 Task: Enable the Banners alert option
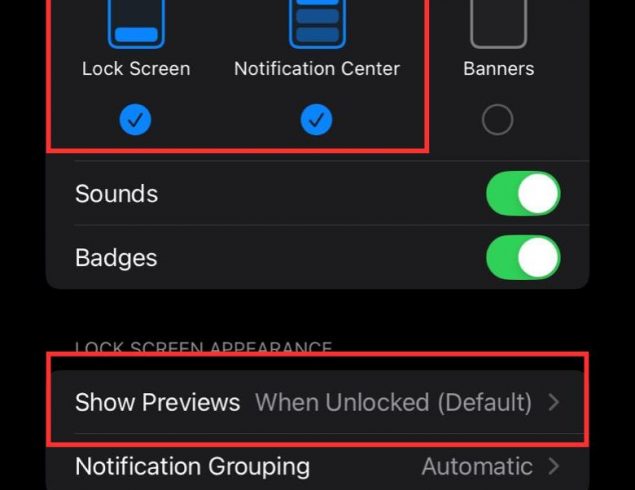[497, 121]
